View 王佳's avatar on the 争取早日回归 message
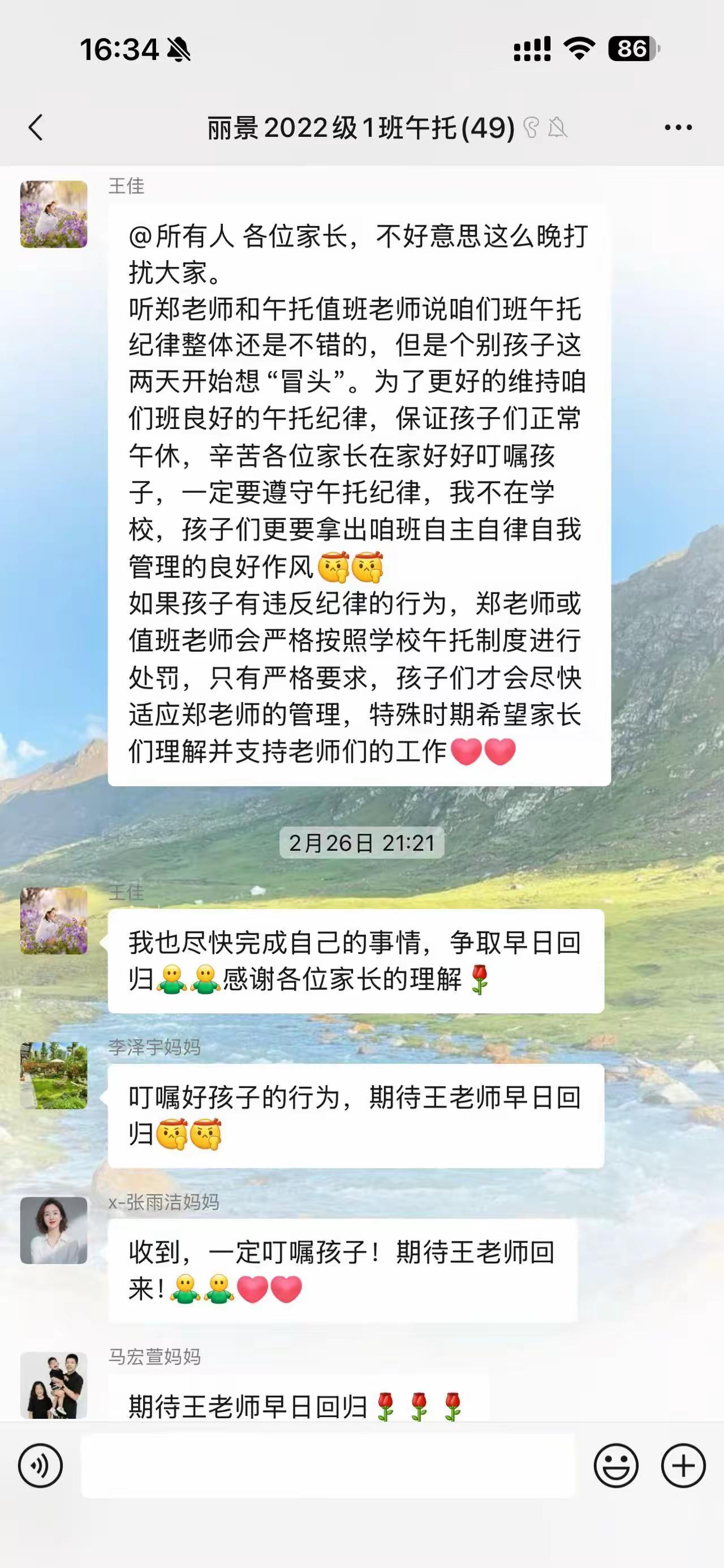 [54, 920]
